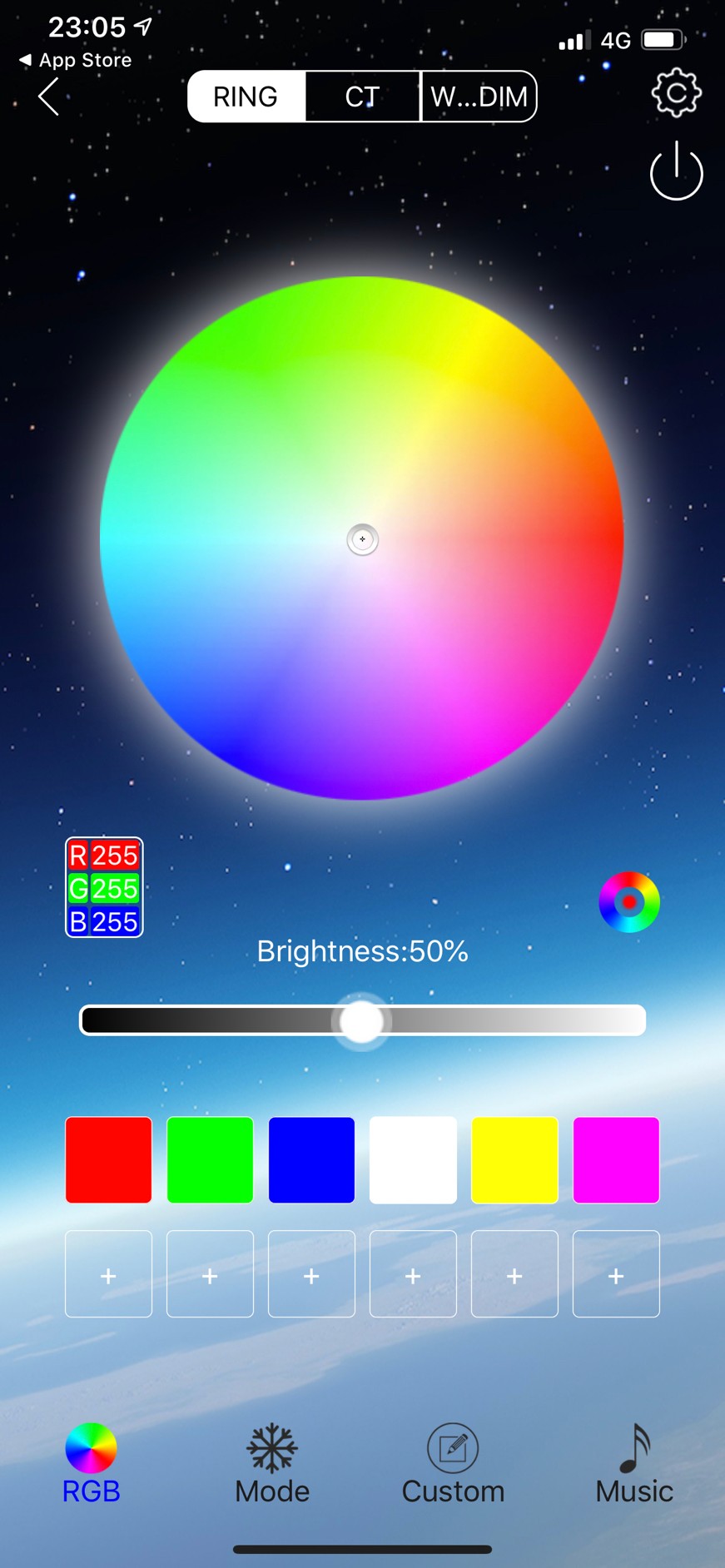Switch to the Custom tab
The width and height of the screenshot is (725, 1568).
pos(453,1465)
